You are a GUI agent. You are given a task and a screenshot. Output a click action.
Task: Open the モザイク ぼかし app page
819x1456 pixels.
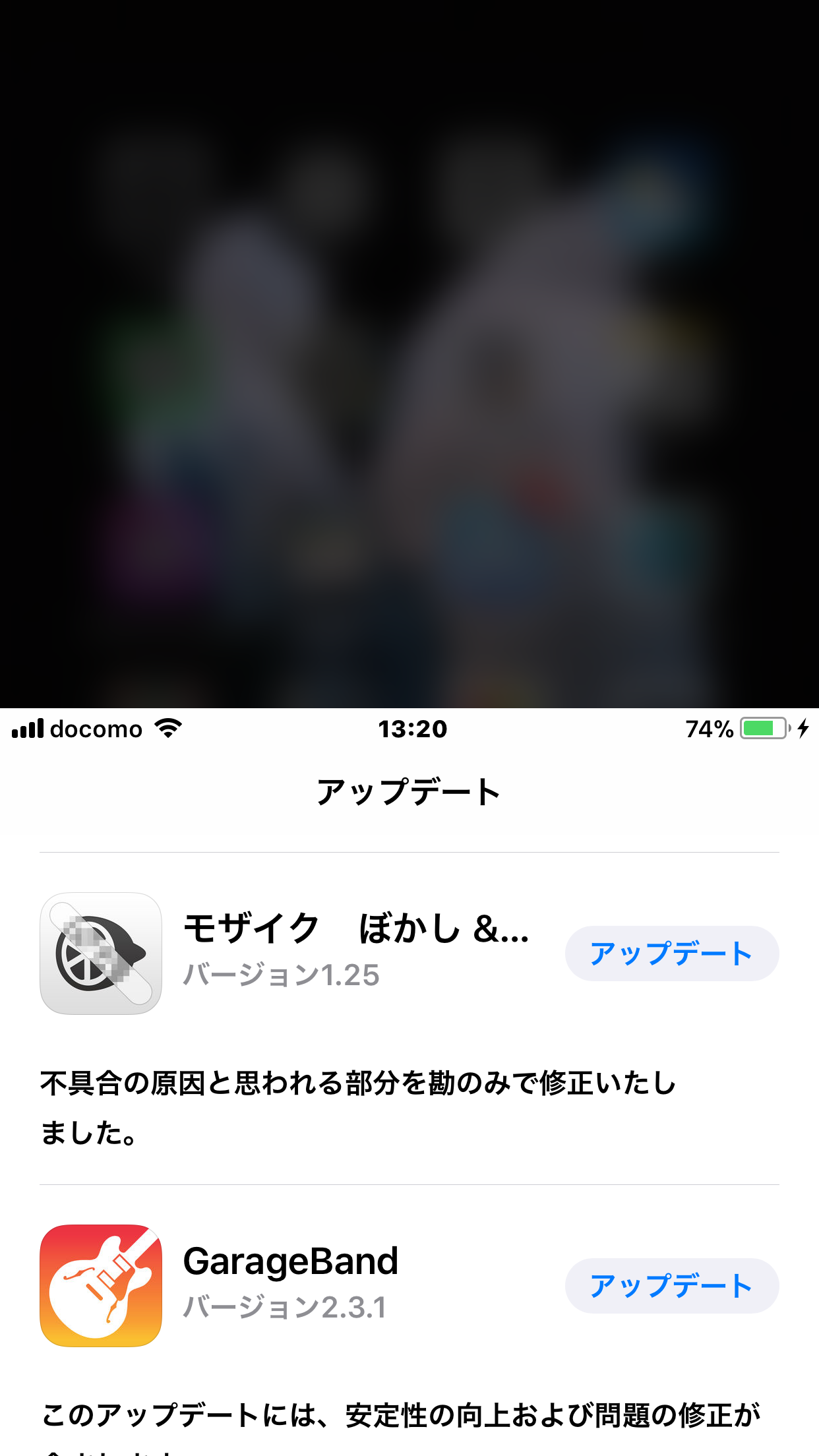[x=101, y=954]
